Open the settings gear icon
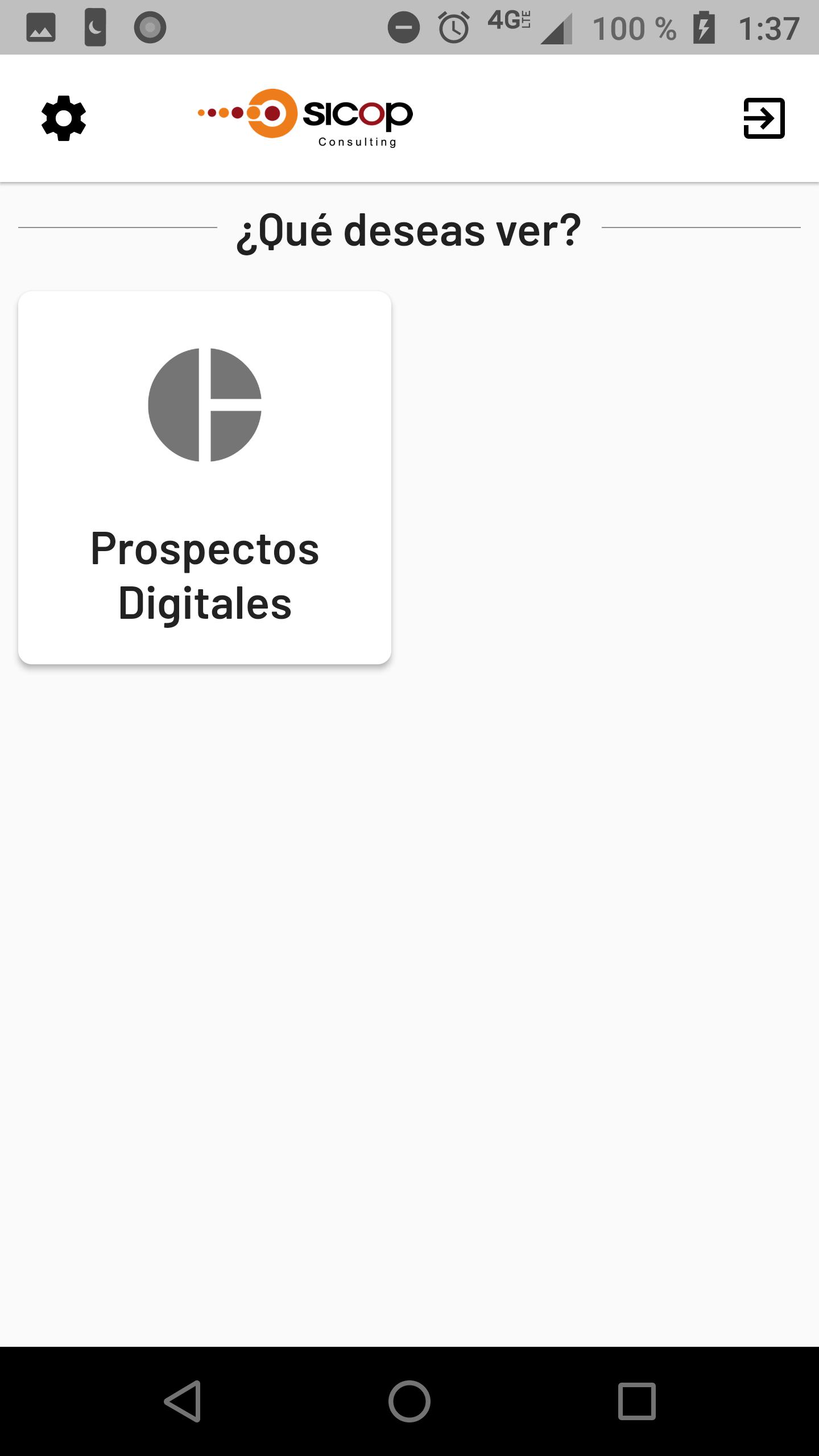Image resolution: width=819 pixels, height=1456 pixels. coord(64,118)
